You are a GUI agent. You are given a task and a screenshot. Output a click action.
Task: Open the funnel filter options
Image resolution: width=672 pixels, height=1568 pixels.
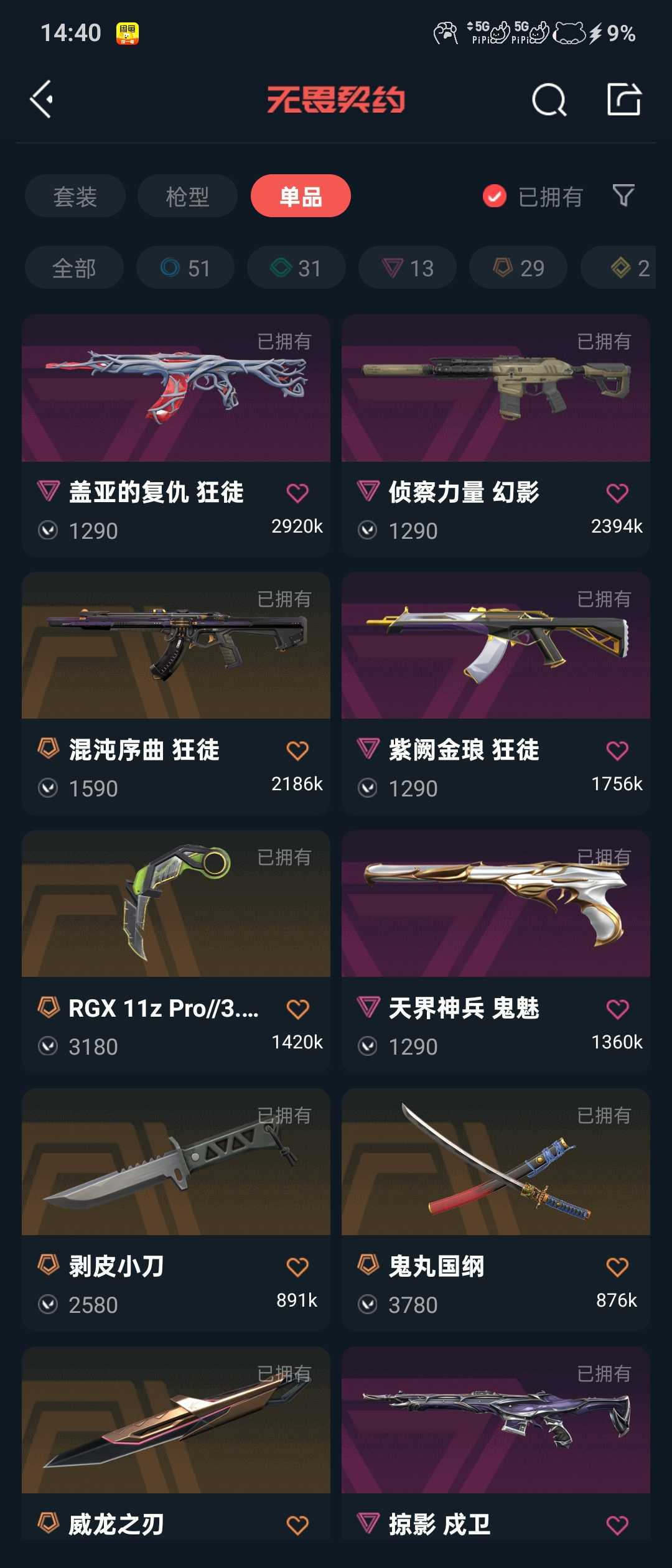(623, 195)
